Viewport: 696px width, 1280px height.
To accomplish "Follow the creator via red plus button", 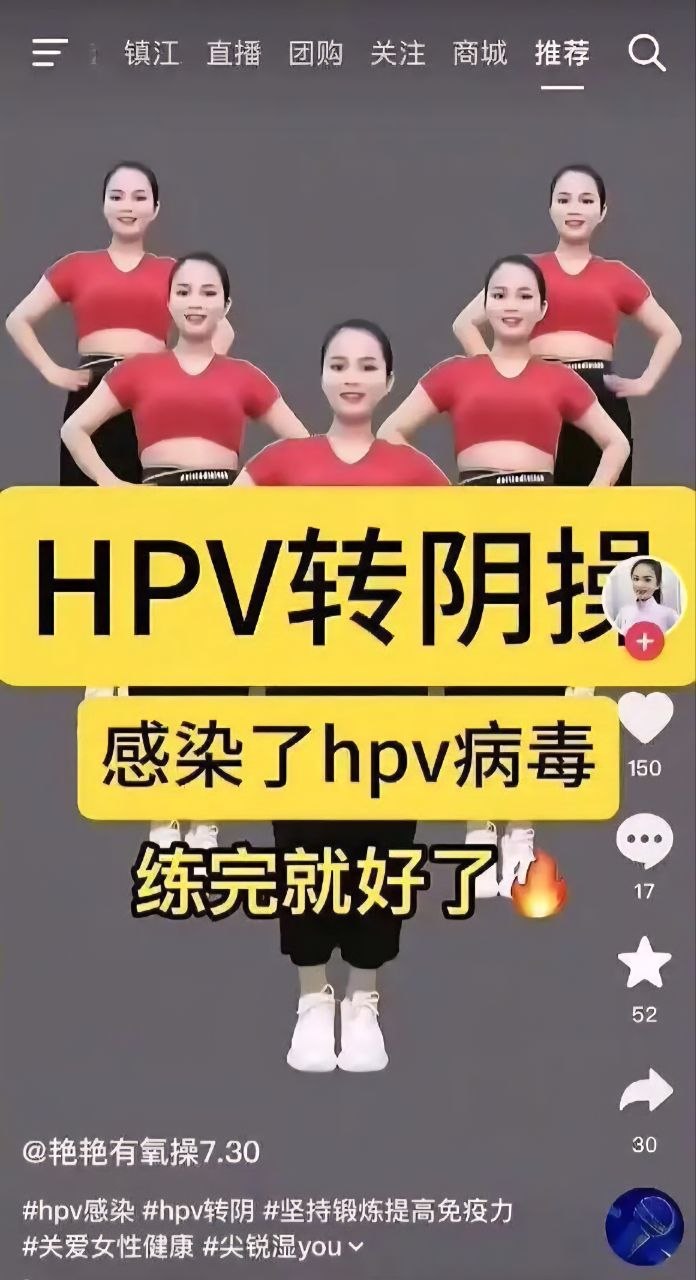I will (645, 641).
